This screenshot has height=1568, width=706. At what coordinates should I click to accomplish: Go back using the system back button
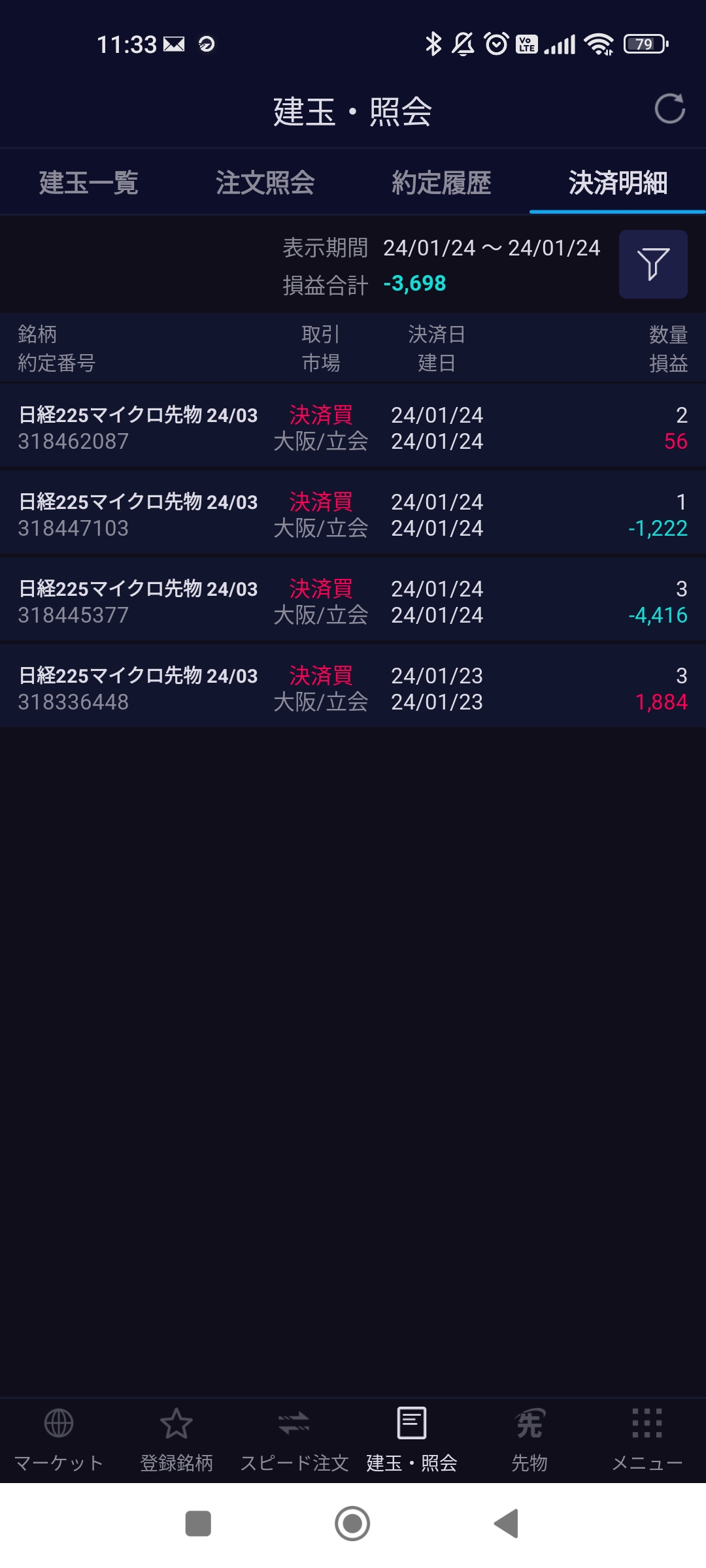click(507, 1524)
